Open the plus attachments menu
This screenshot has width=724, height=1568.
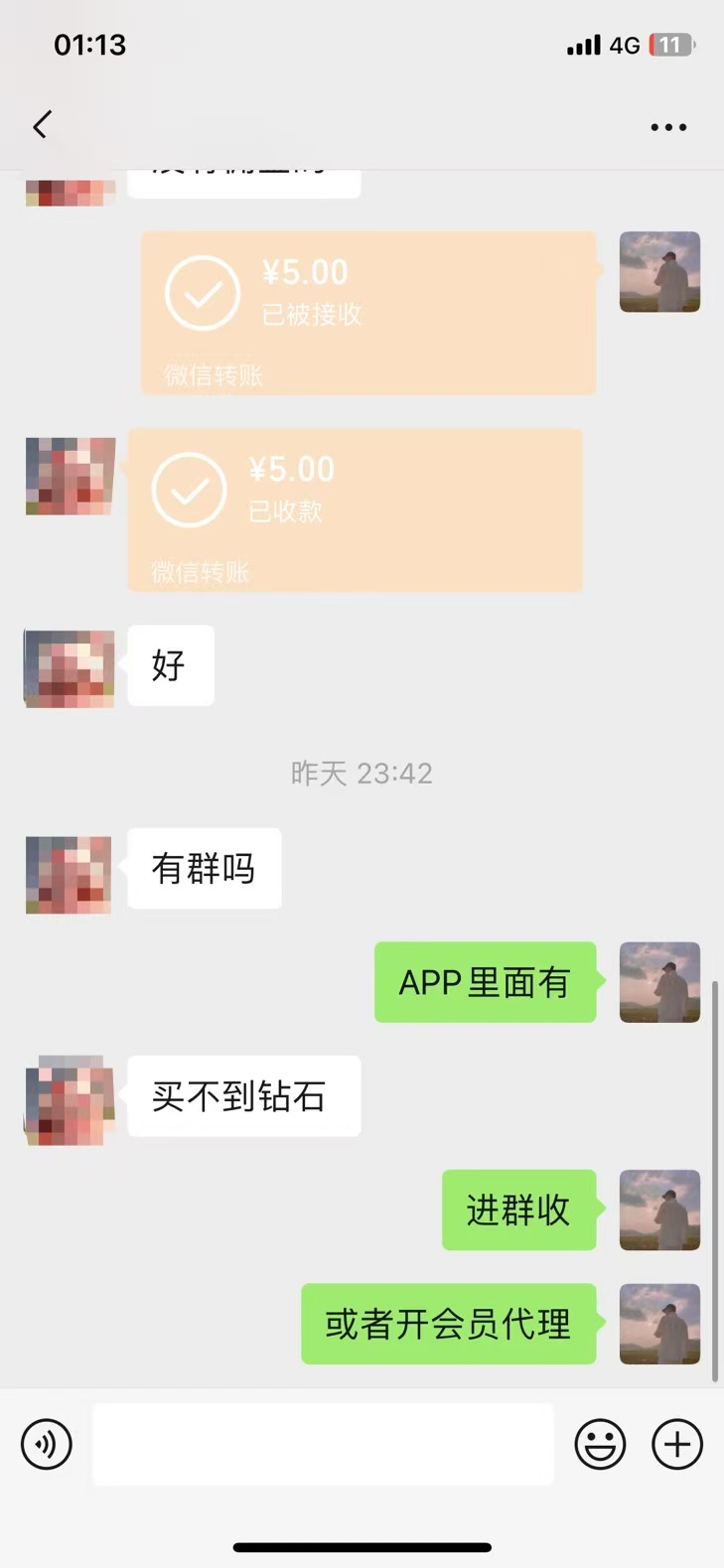[677, 1444]
